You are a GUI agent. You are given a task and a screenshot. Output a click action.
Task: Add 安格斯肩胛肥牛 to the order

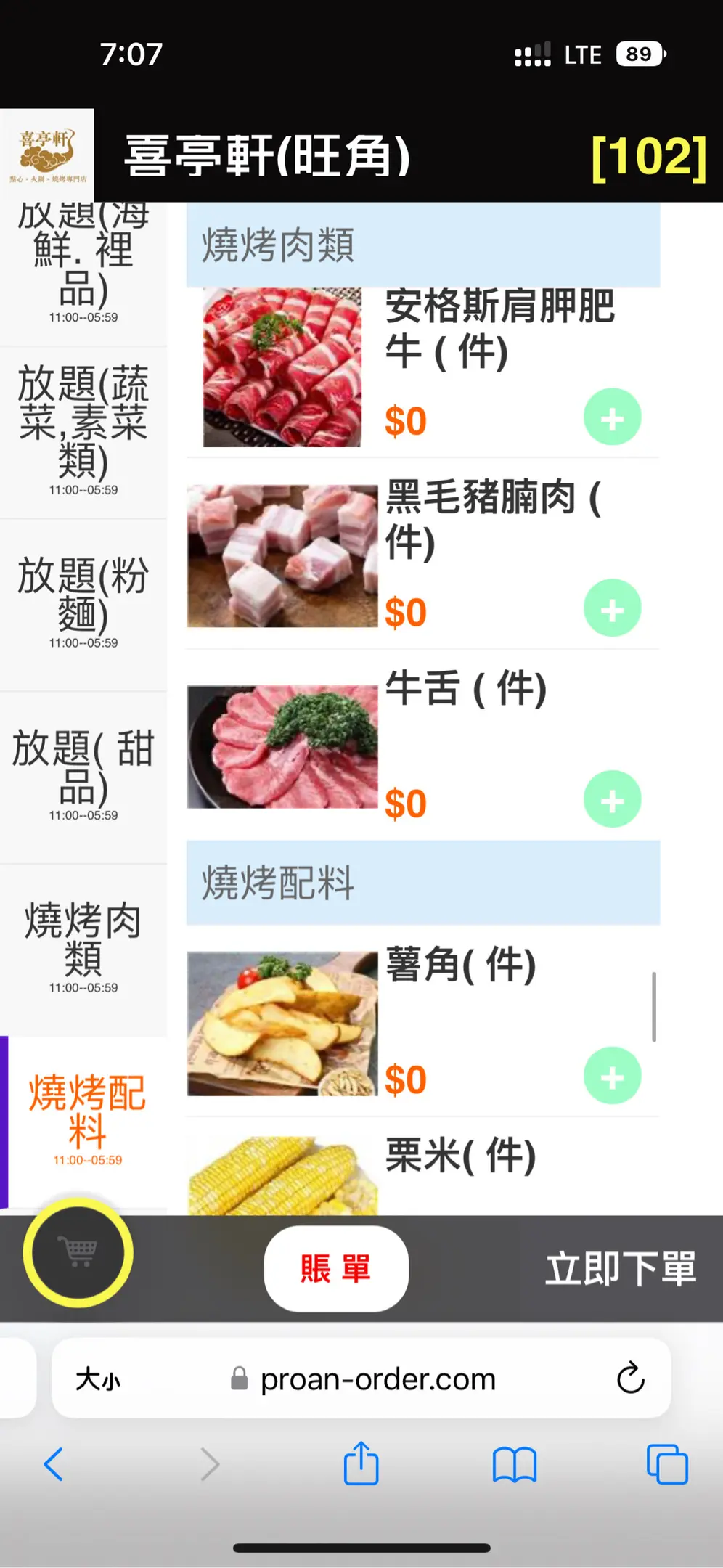tap(612, 417)
